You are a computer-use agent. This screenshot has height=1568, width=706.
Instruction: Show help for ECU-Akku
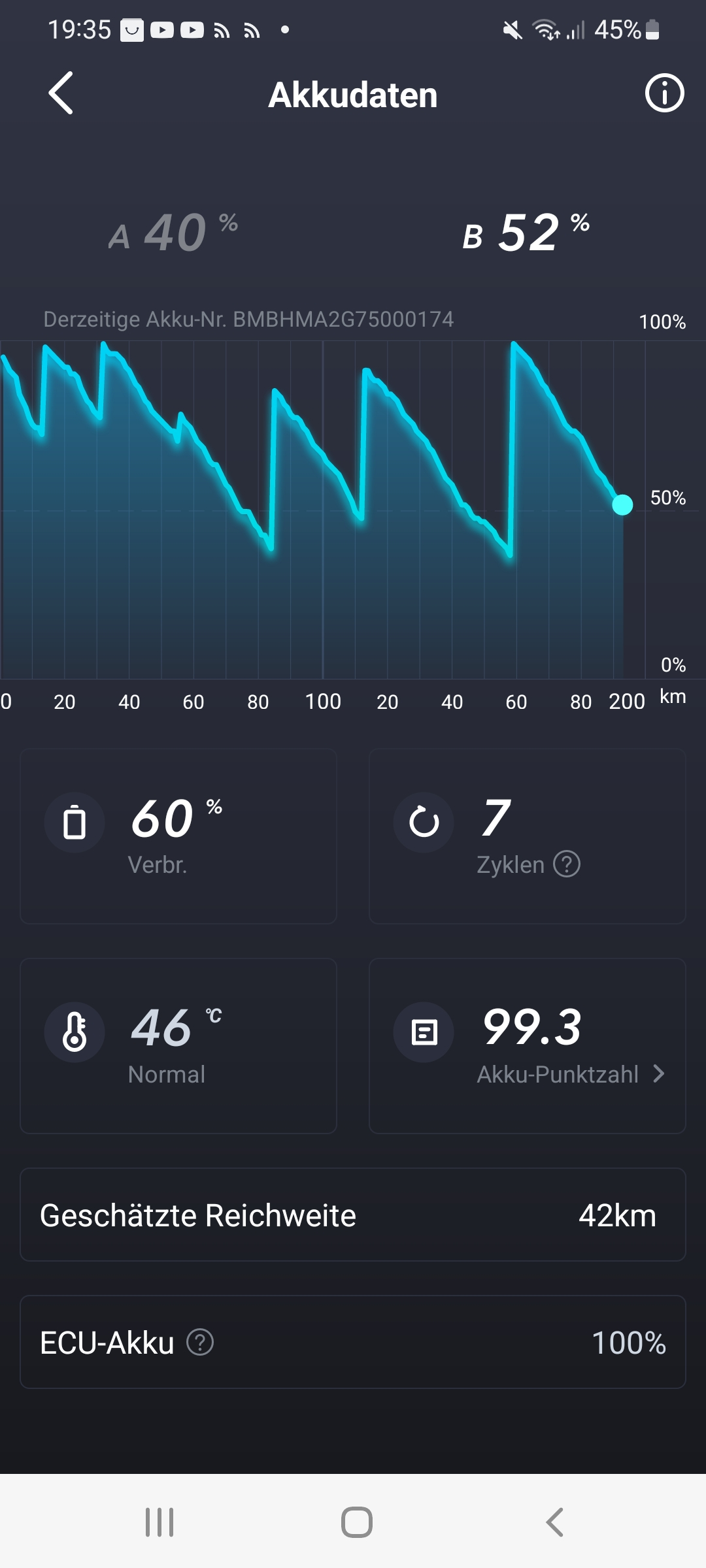[200, 1343]
